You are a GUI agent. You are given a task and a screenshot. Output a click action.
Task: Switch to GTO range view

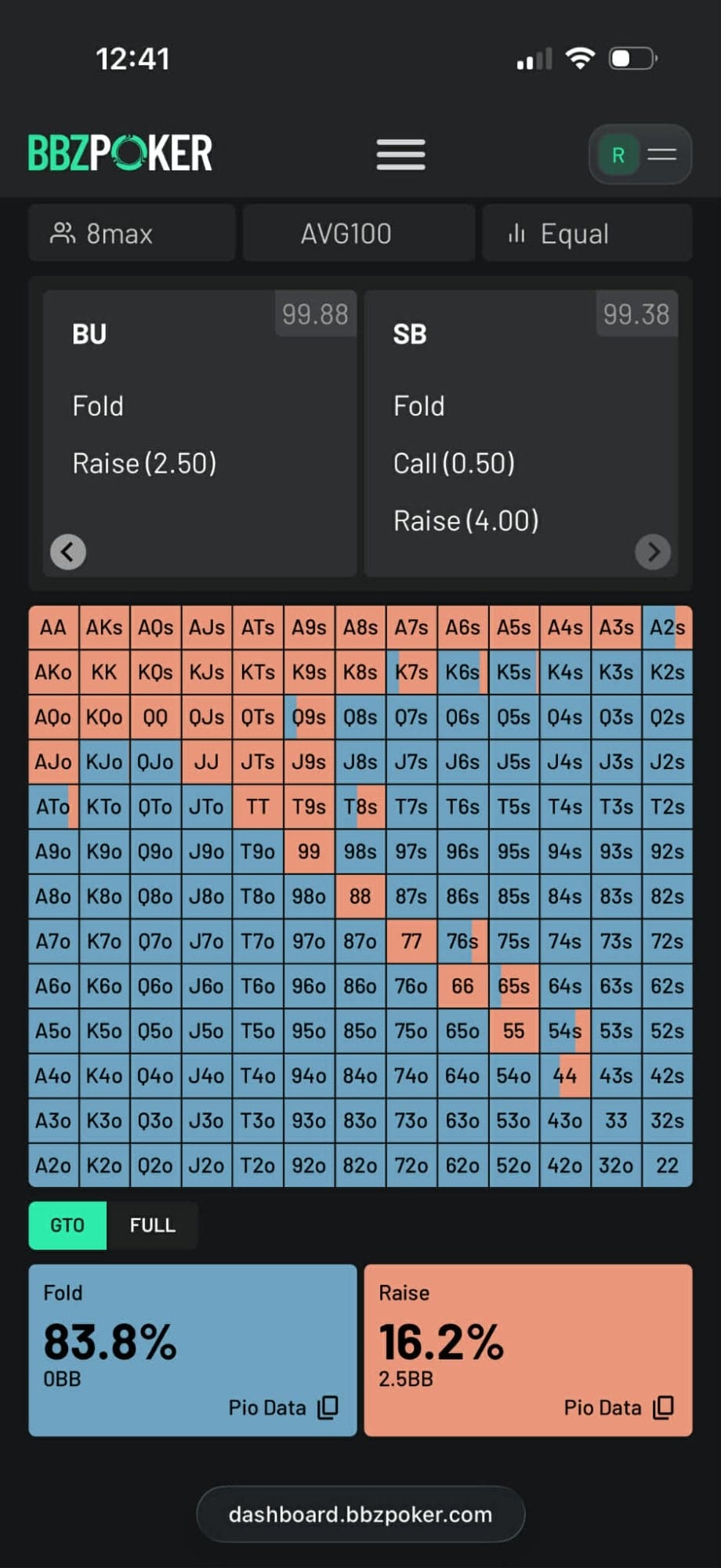click(67, 1225)
